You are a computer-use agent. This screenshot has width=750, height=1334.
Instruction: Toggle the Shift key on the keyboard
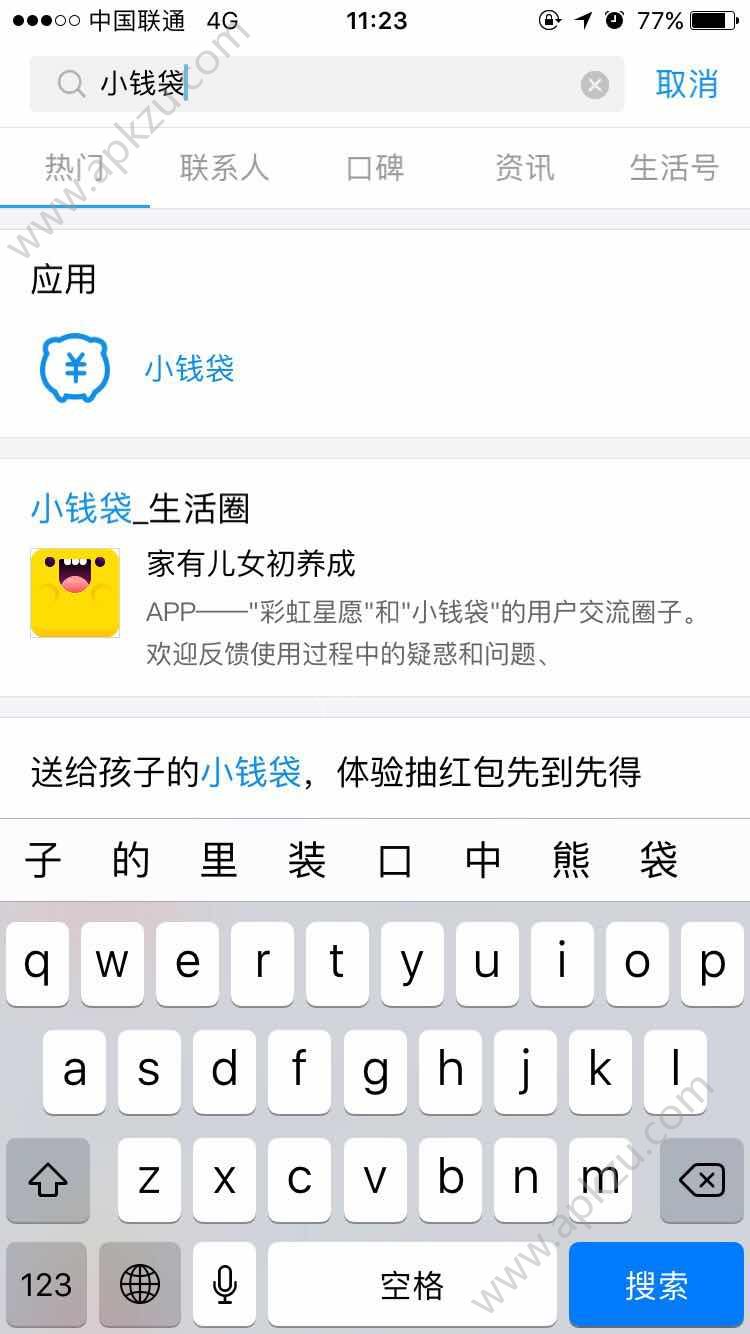tap(46, 1180)
